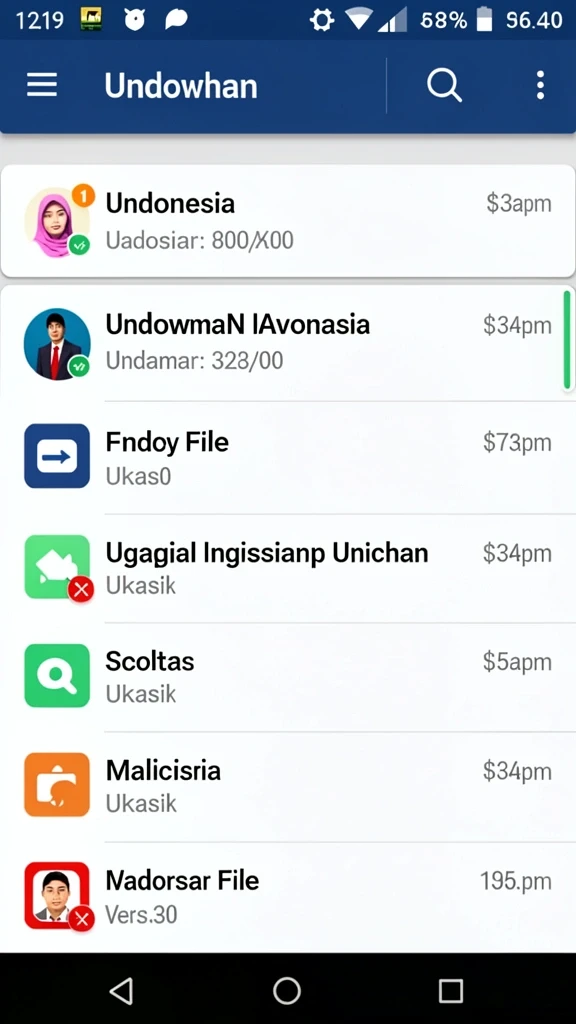Open Ugagial Ingissianp Unichan entry
Screen dimensions: 576x1024
tap(288, 568)
